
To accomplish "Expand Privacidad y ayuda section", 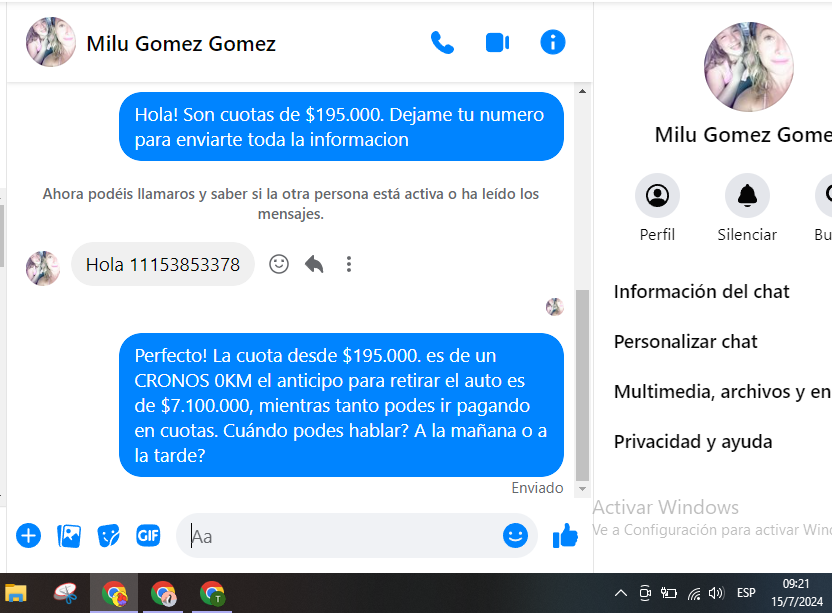I will pyautogui.click(x=693, y=442).
